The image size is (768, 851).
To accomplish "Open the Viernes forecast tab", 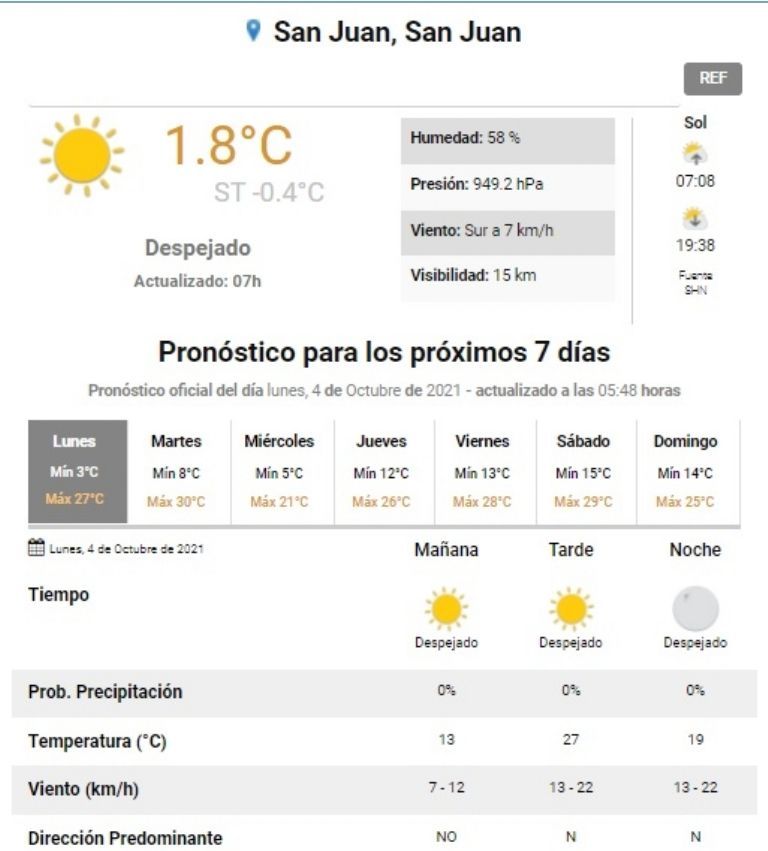I will 482,471.
